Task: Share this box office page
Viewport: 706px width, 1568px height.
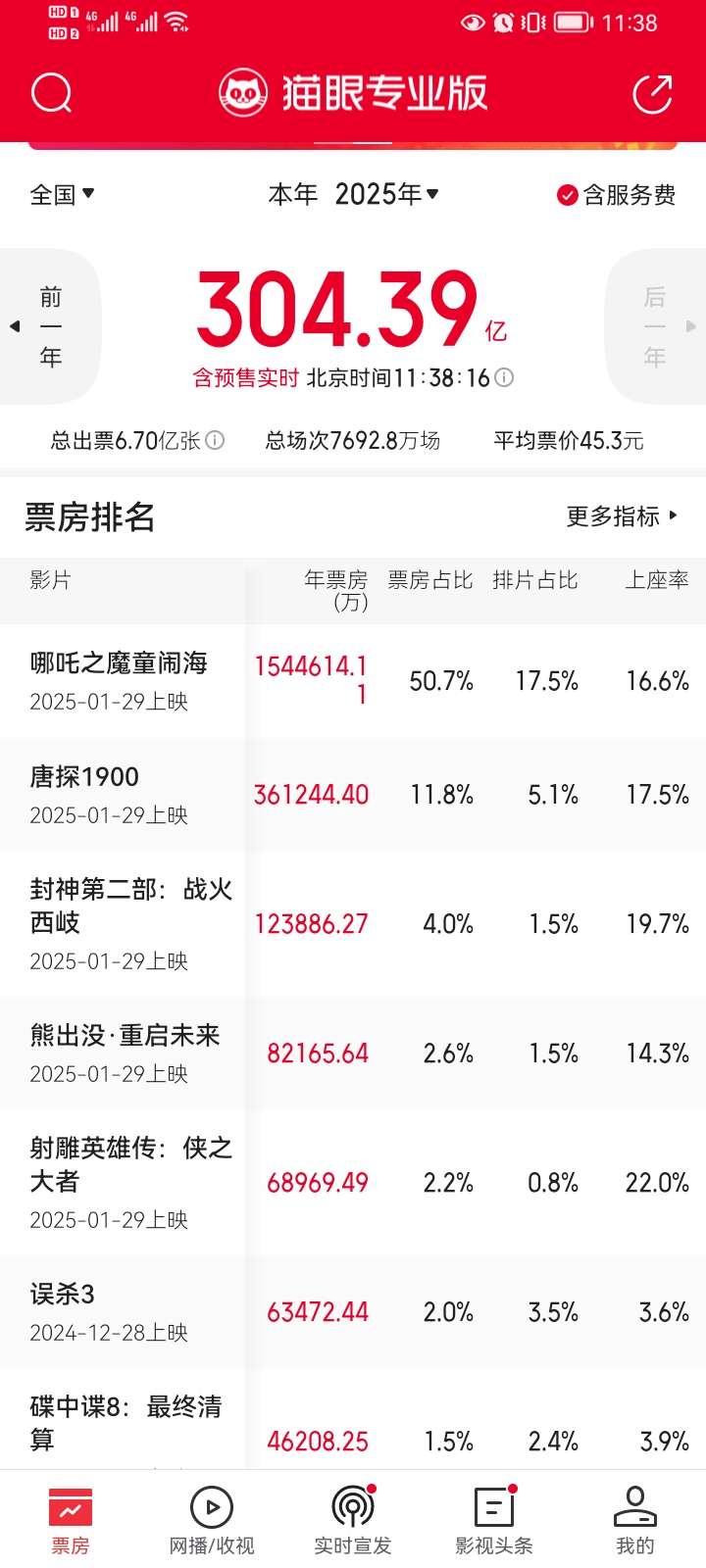Action: point(653,94)
